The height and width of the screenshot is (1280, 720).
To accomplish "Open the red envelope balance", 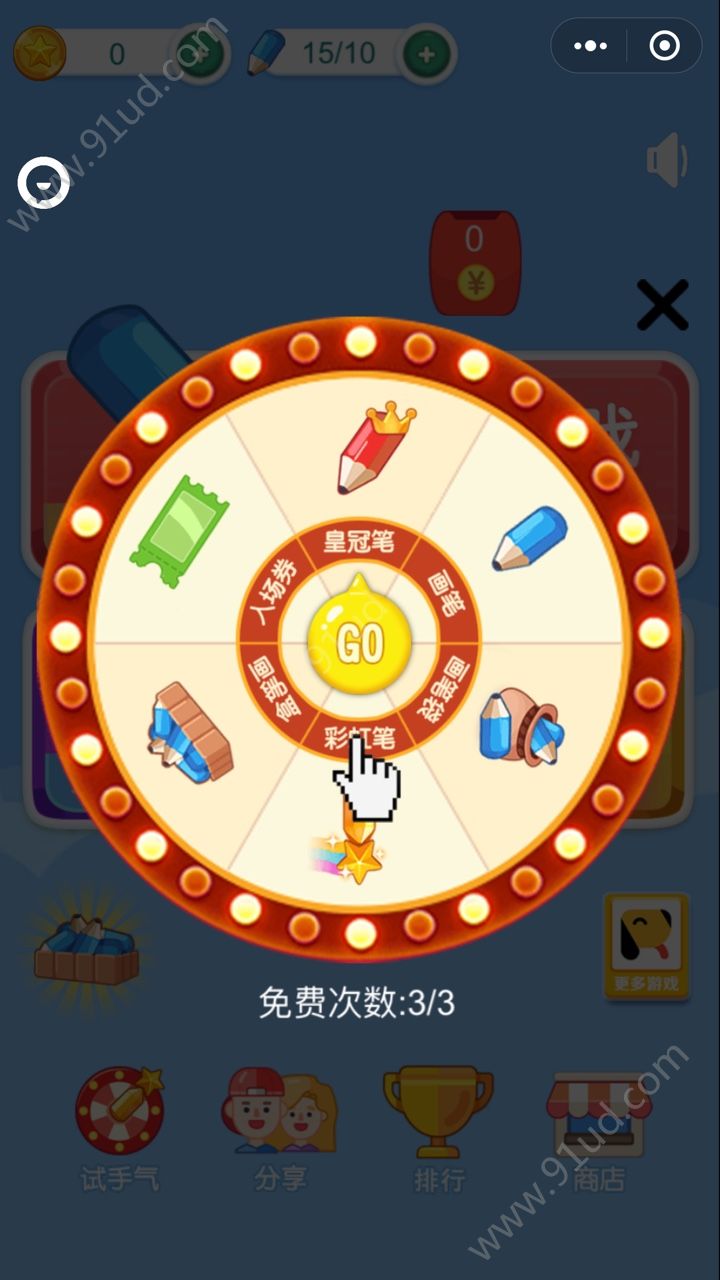I will 474,263.
